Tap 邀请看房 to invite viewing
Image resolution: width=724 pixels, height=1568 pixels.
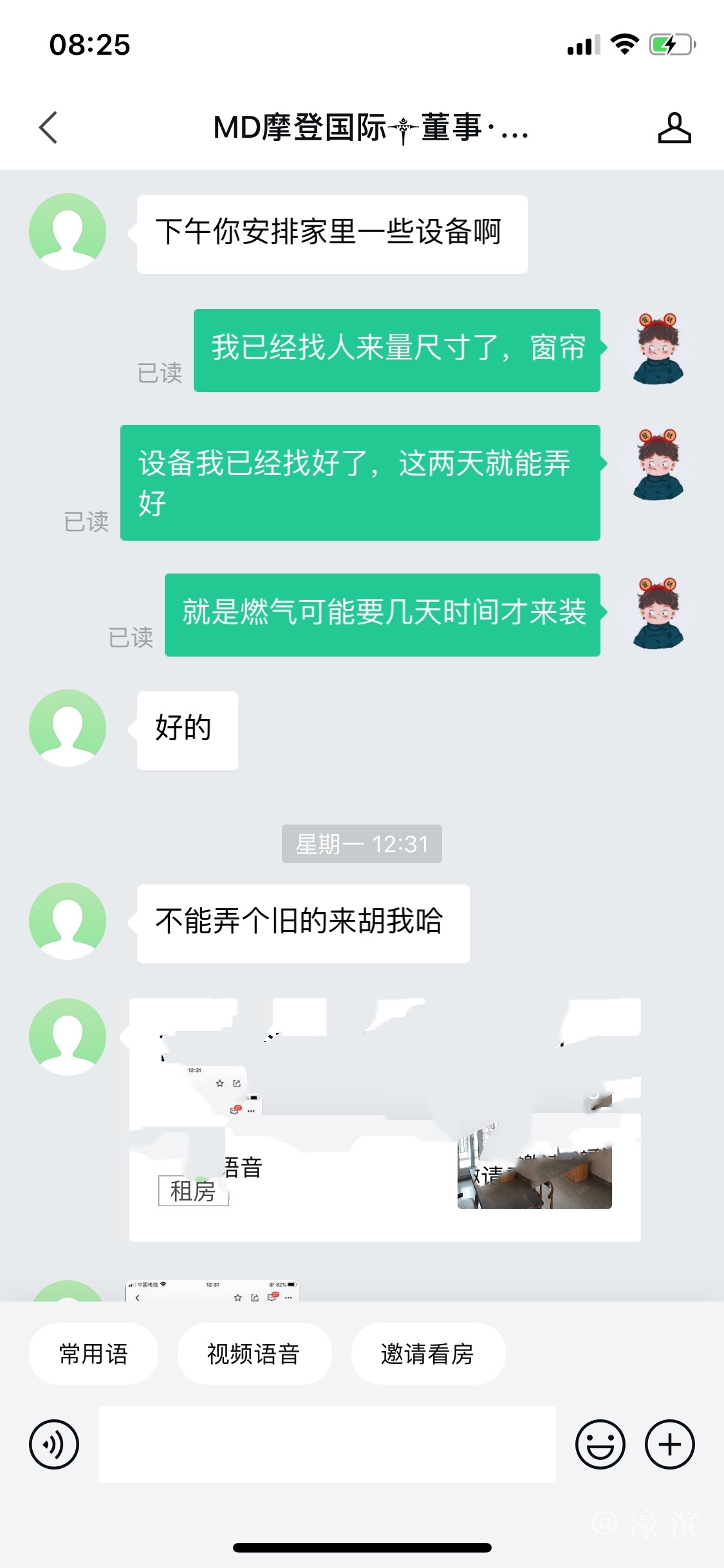click(x=427, y=1354)
